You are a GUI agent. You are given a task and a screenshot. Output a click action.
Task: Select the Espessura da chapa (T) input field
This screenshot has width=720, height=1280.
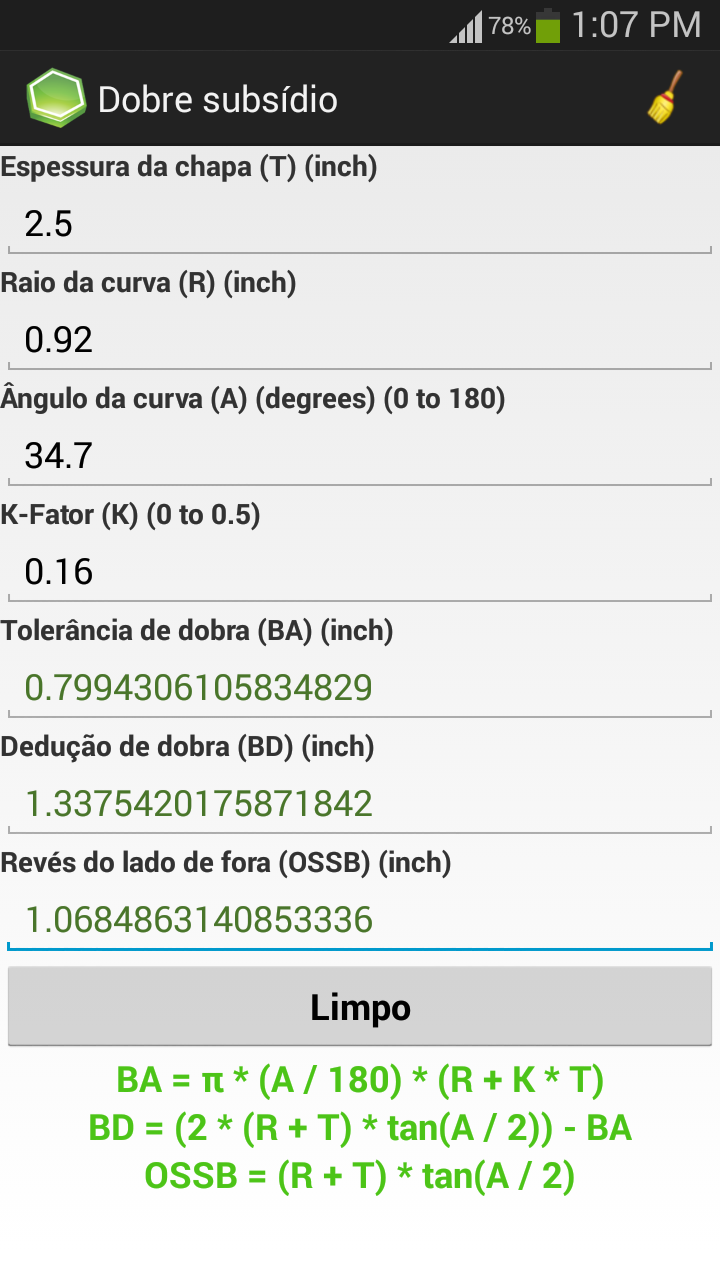pyautogui.click(x=360, y=224)
